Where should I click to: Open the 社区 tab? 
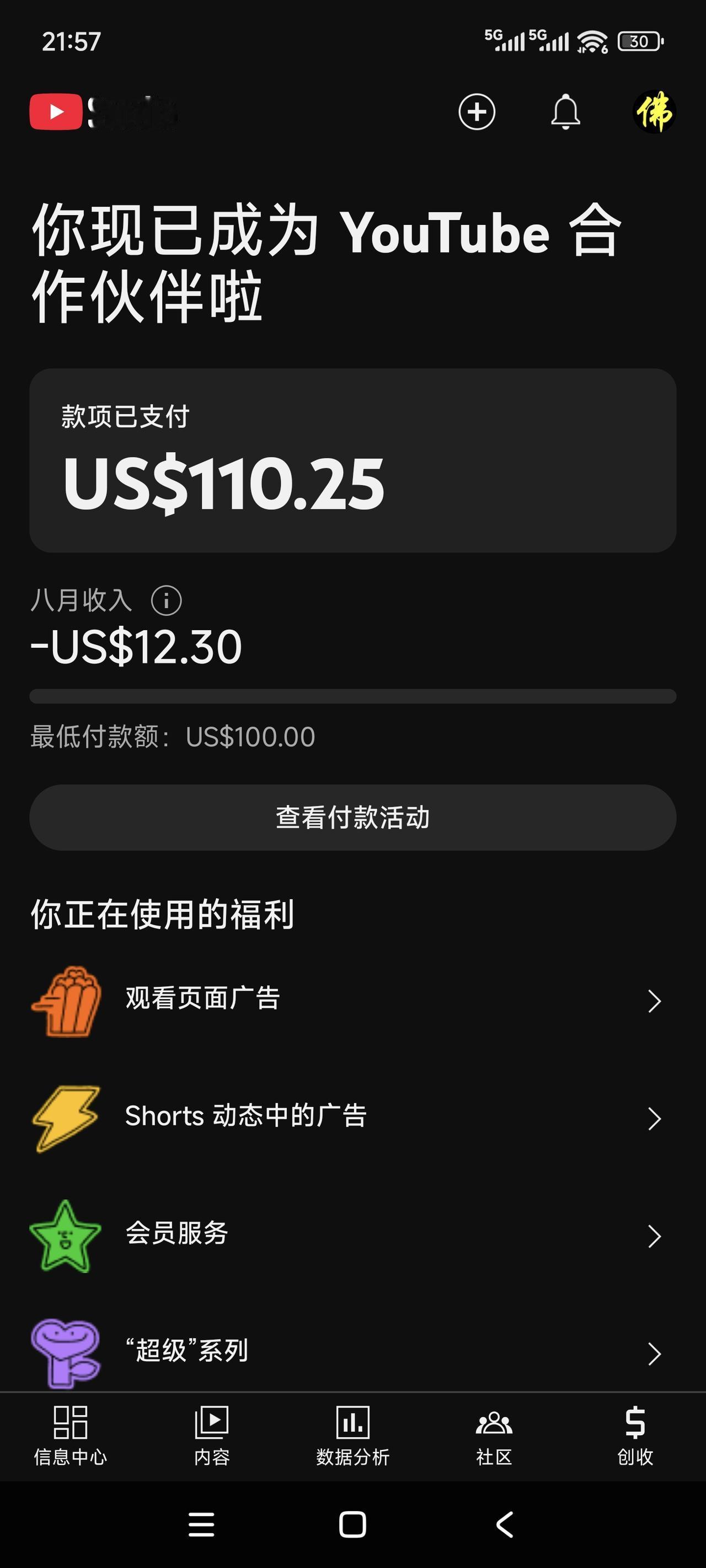494,1435
